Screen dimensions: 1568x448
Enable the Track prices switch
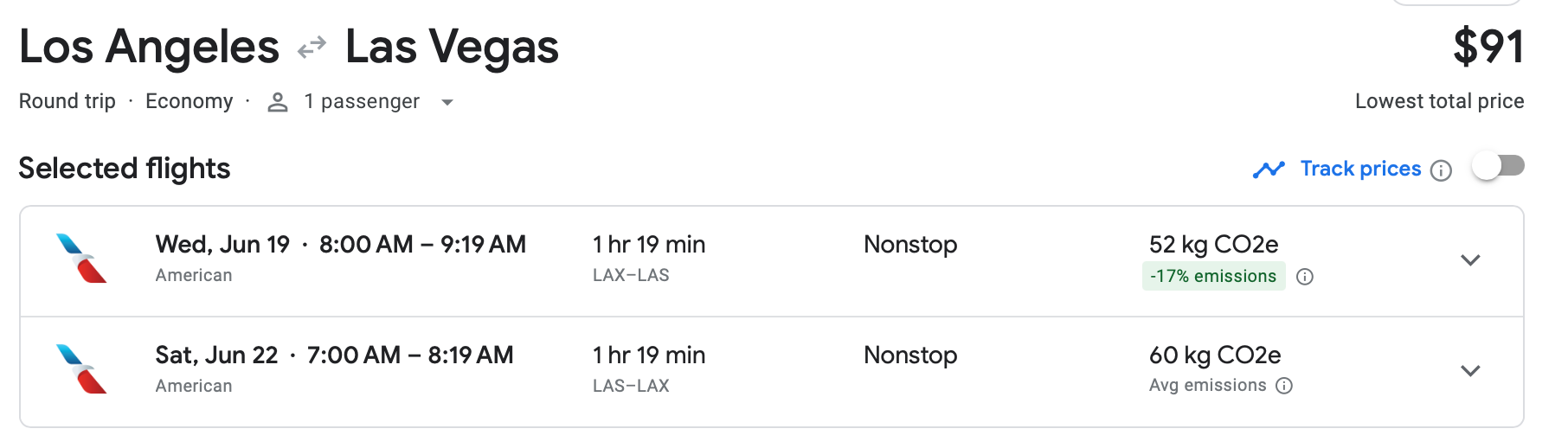(x=1499, y=166)
